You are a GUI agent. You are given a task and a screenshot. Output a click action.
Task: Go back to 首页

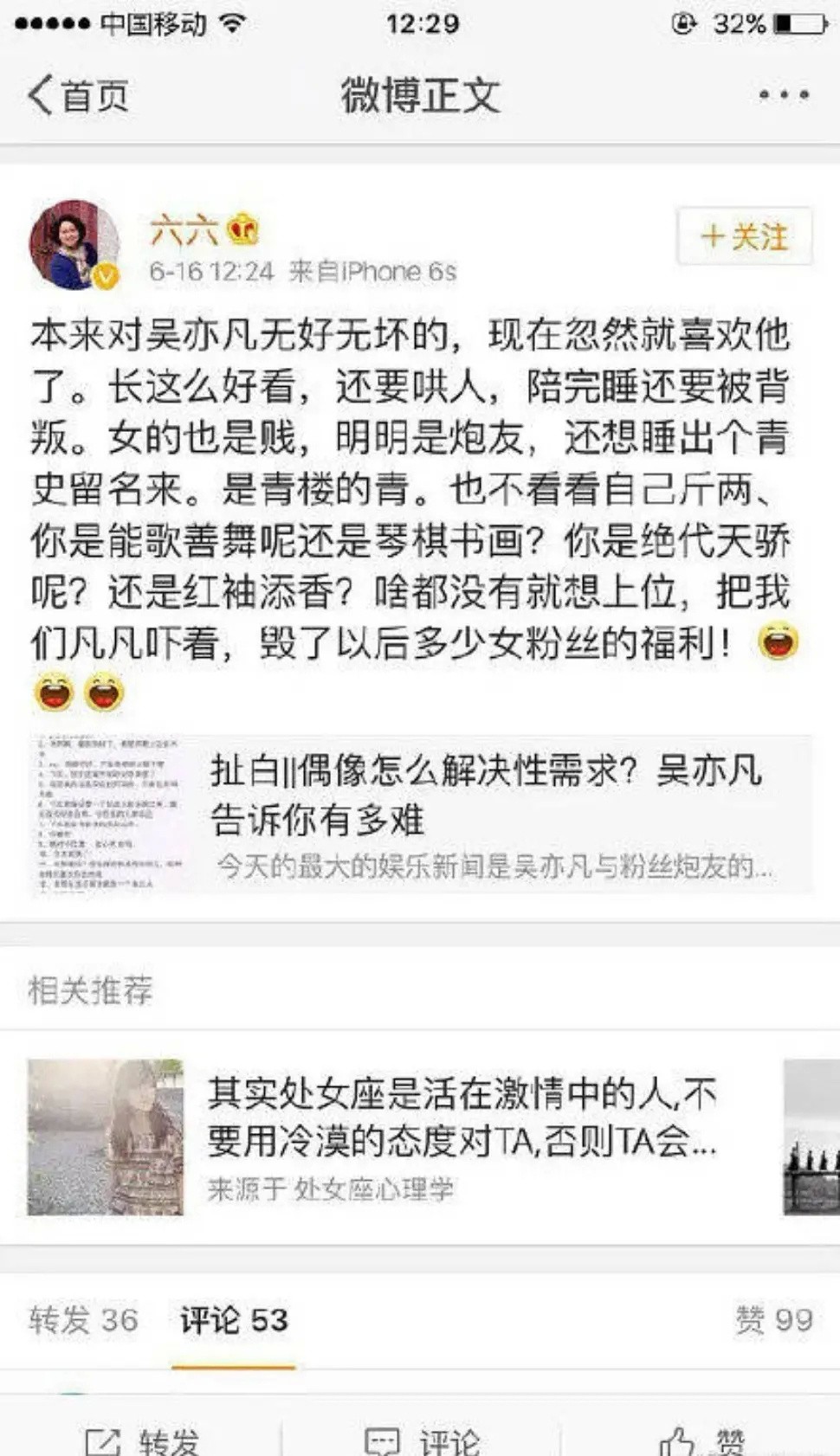click(78, 95)
